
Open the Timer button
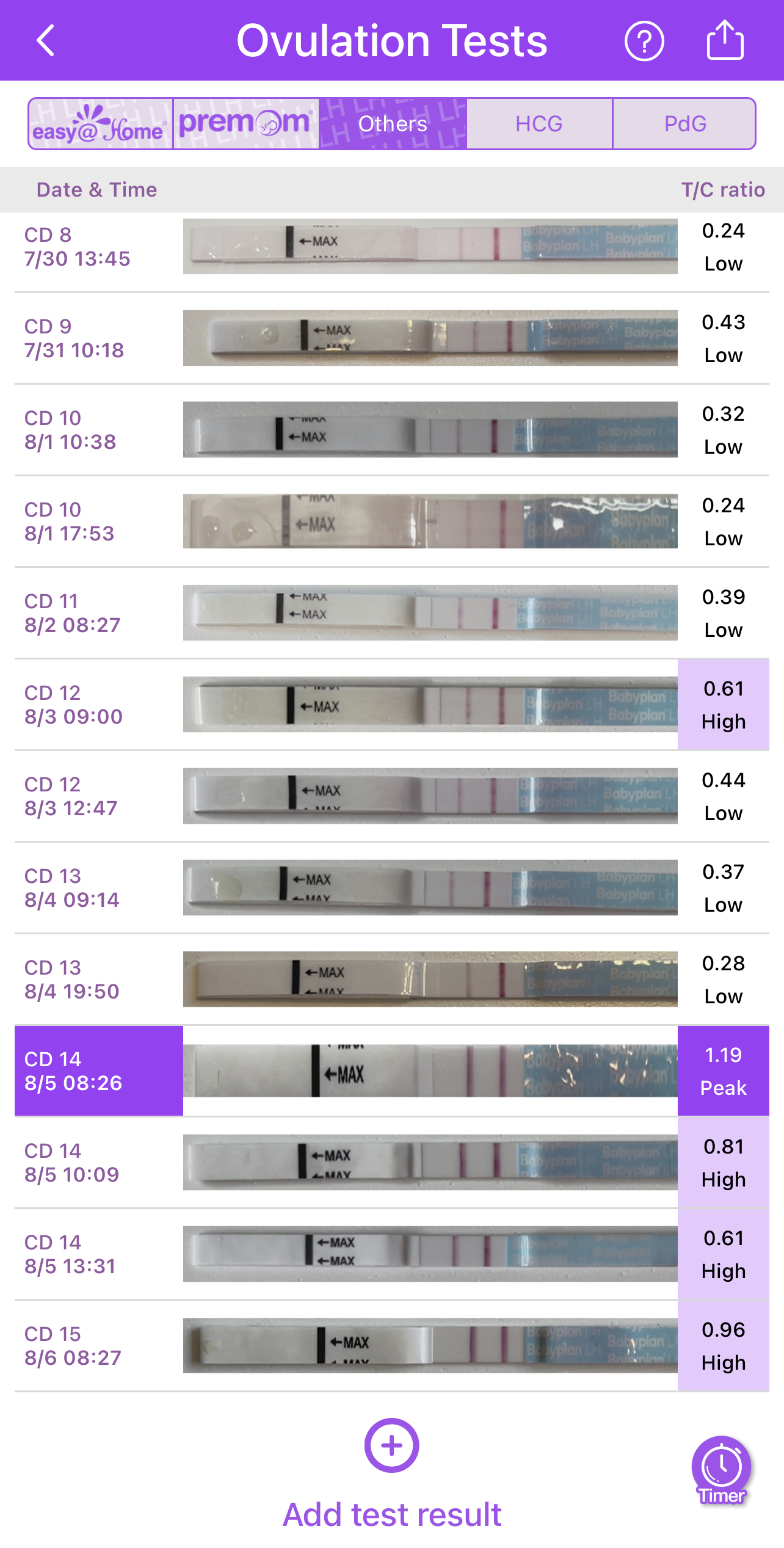(x=722, y=1469)
